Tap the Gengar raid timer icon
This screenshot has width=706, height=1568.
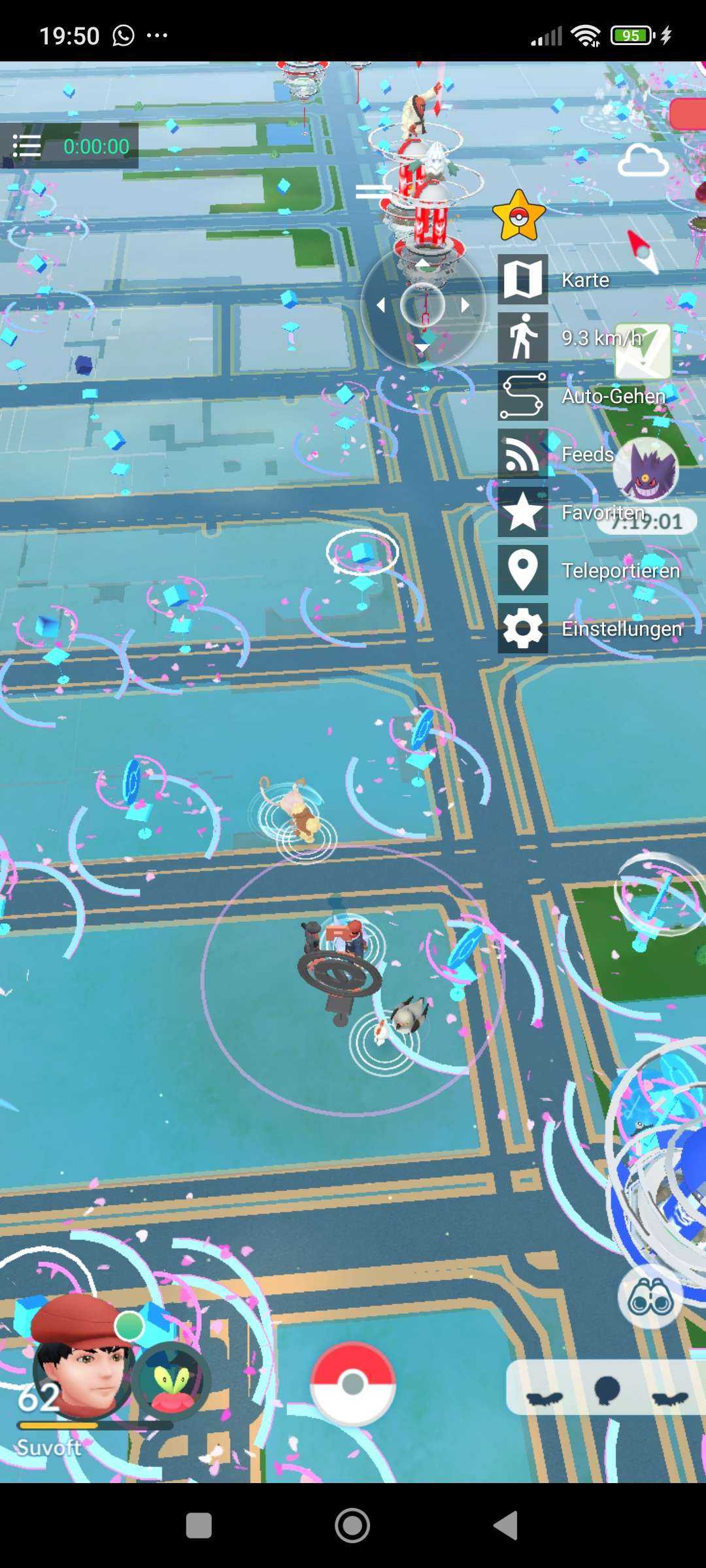(x=647, y=470)
